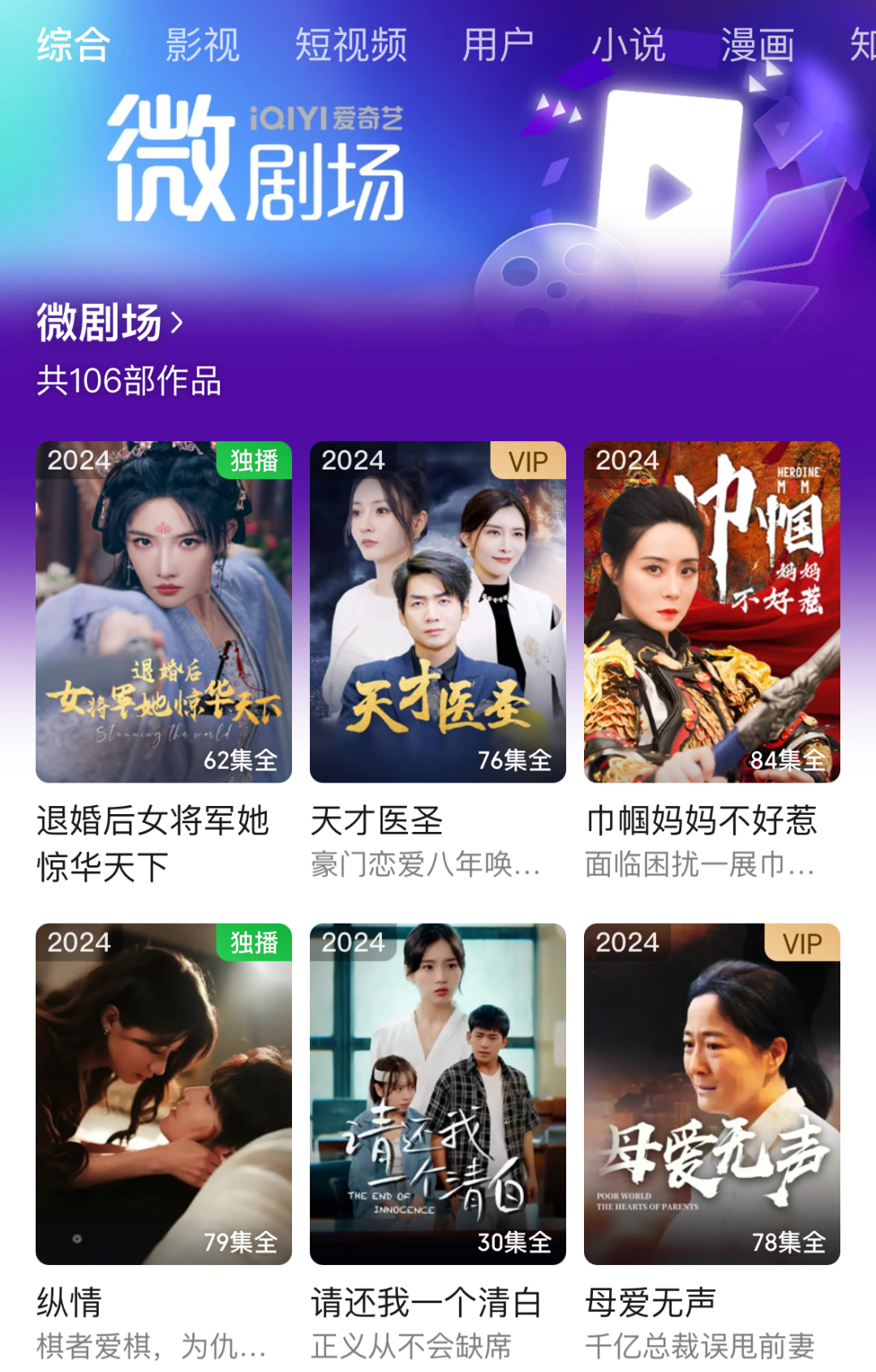Open the 天才医圣 drama card

click(438, 612)
